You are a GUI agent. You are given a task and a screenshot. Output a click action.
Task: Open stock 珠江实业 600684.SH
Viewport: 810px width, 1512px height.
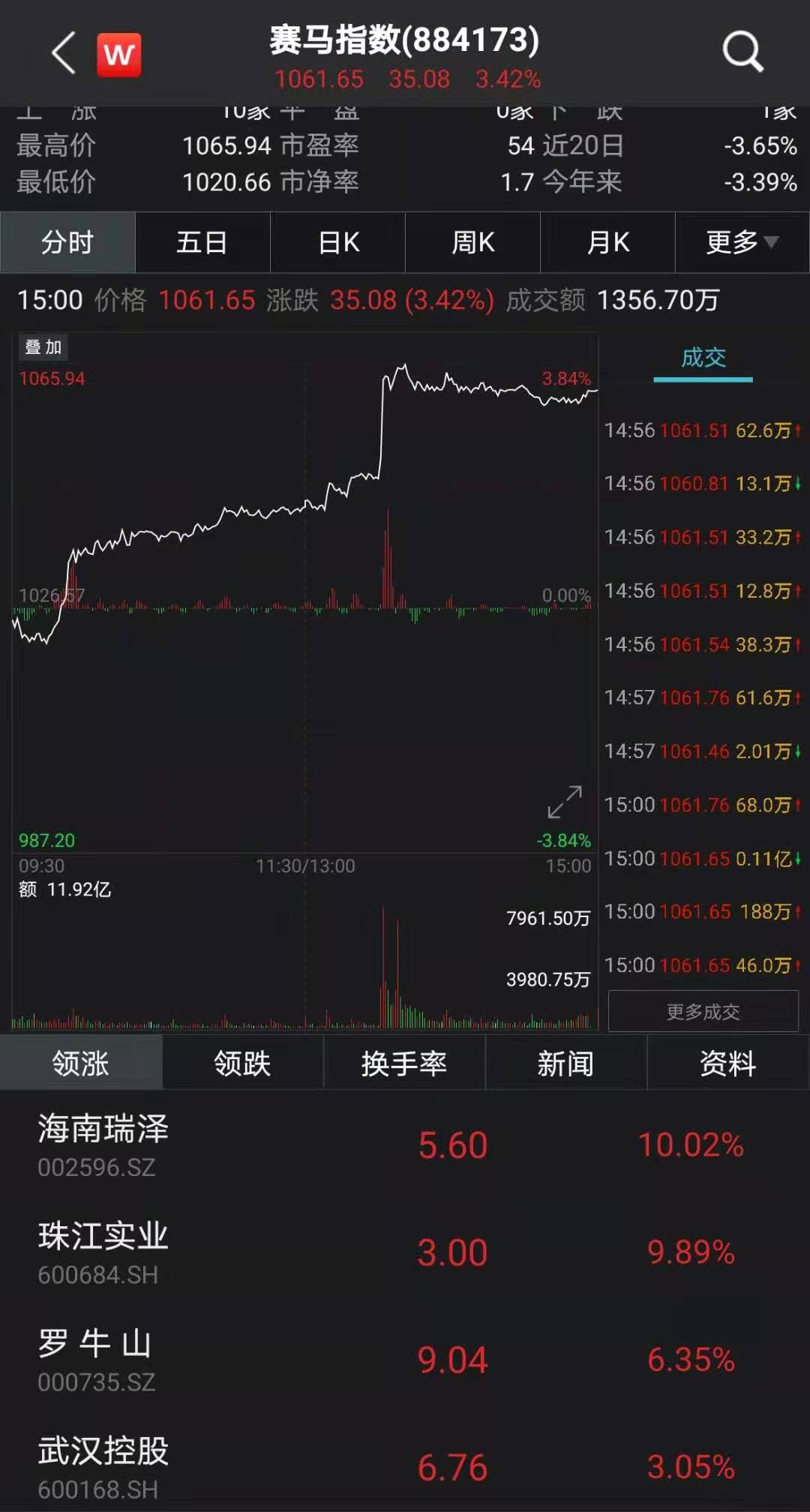tap(405, 1252)
